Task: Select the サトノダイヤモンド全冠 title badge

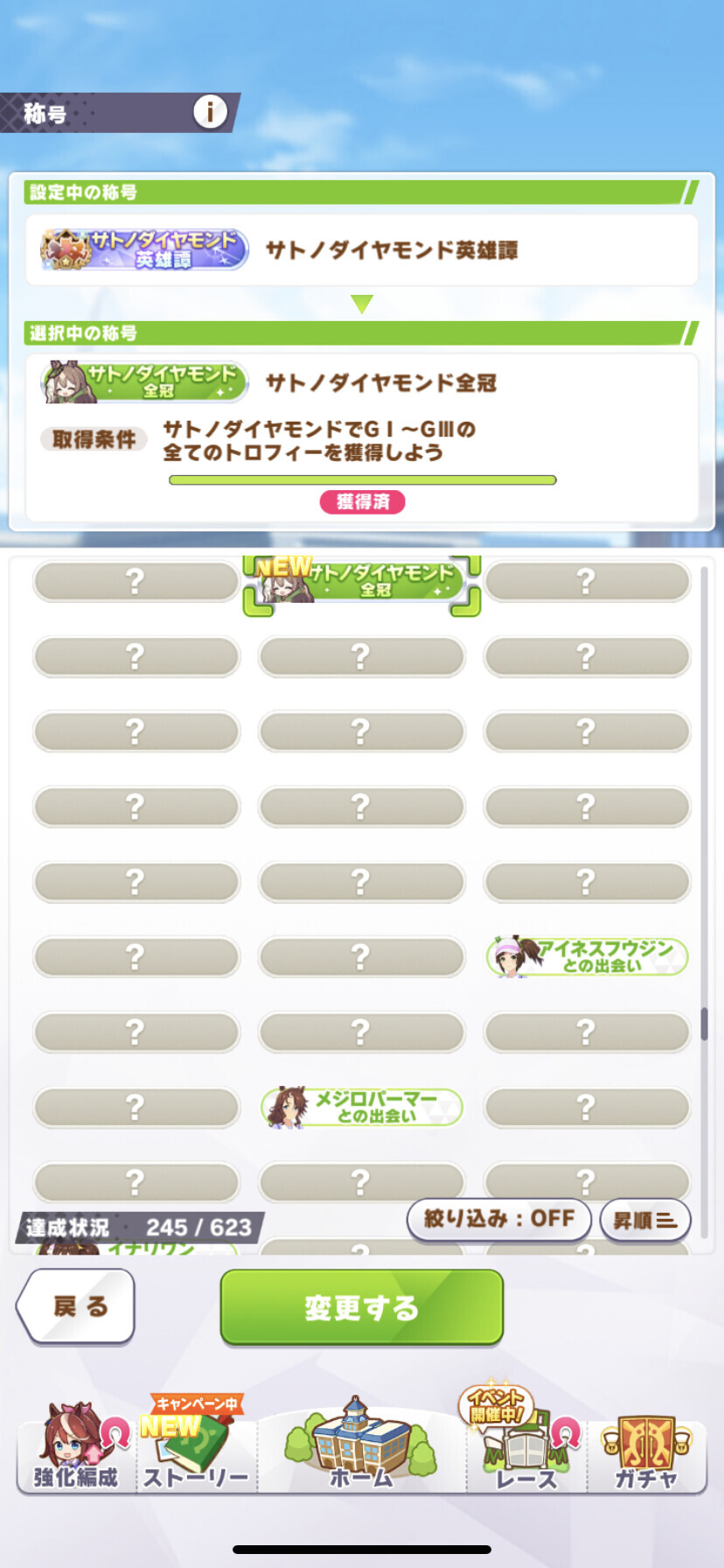Action: pos(362,582)
